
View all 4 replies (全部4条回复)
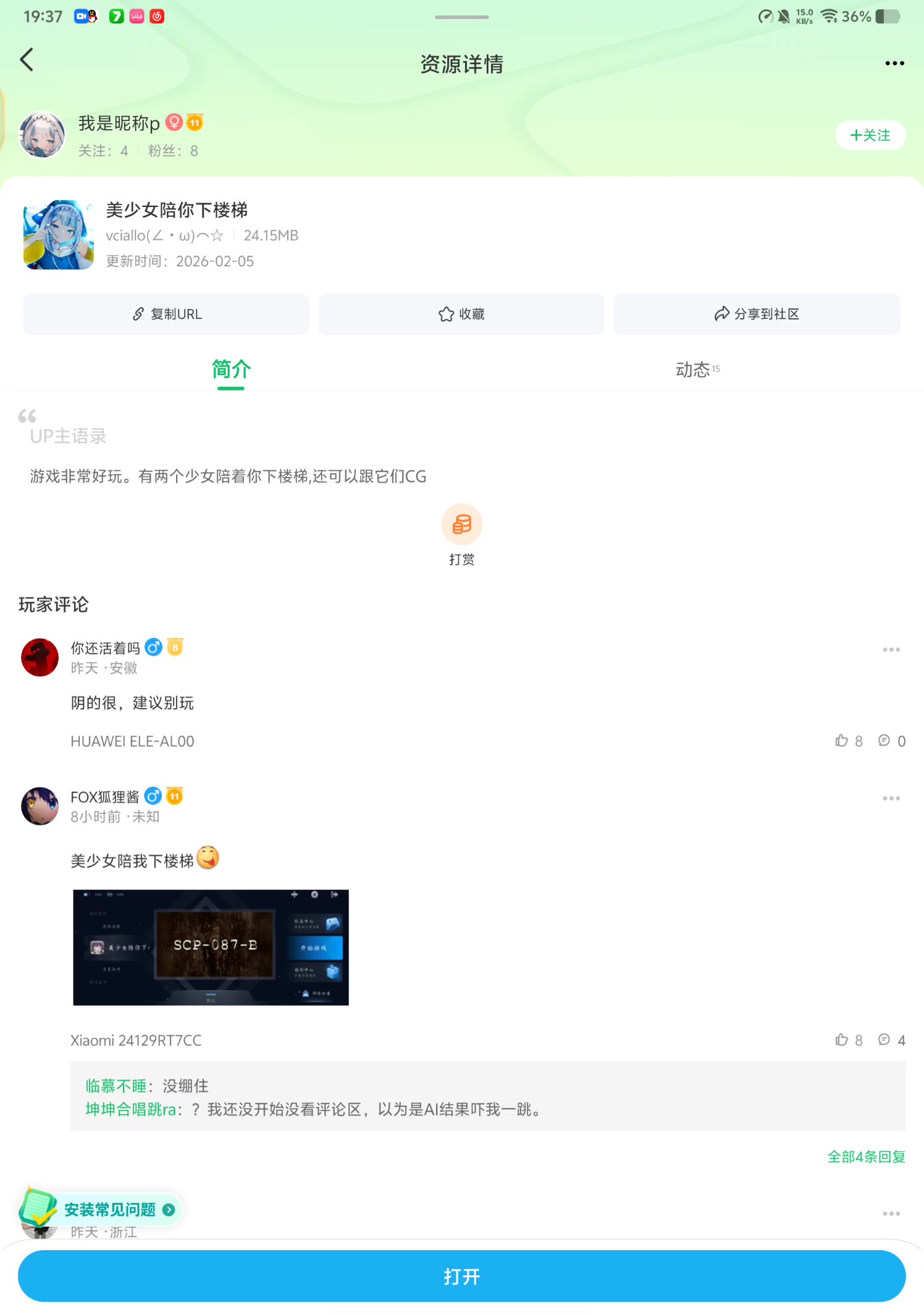coord(866,1157)
